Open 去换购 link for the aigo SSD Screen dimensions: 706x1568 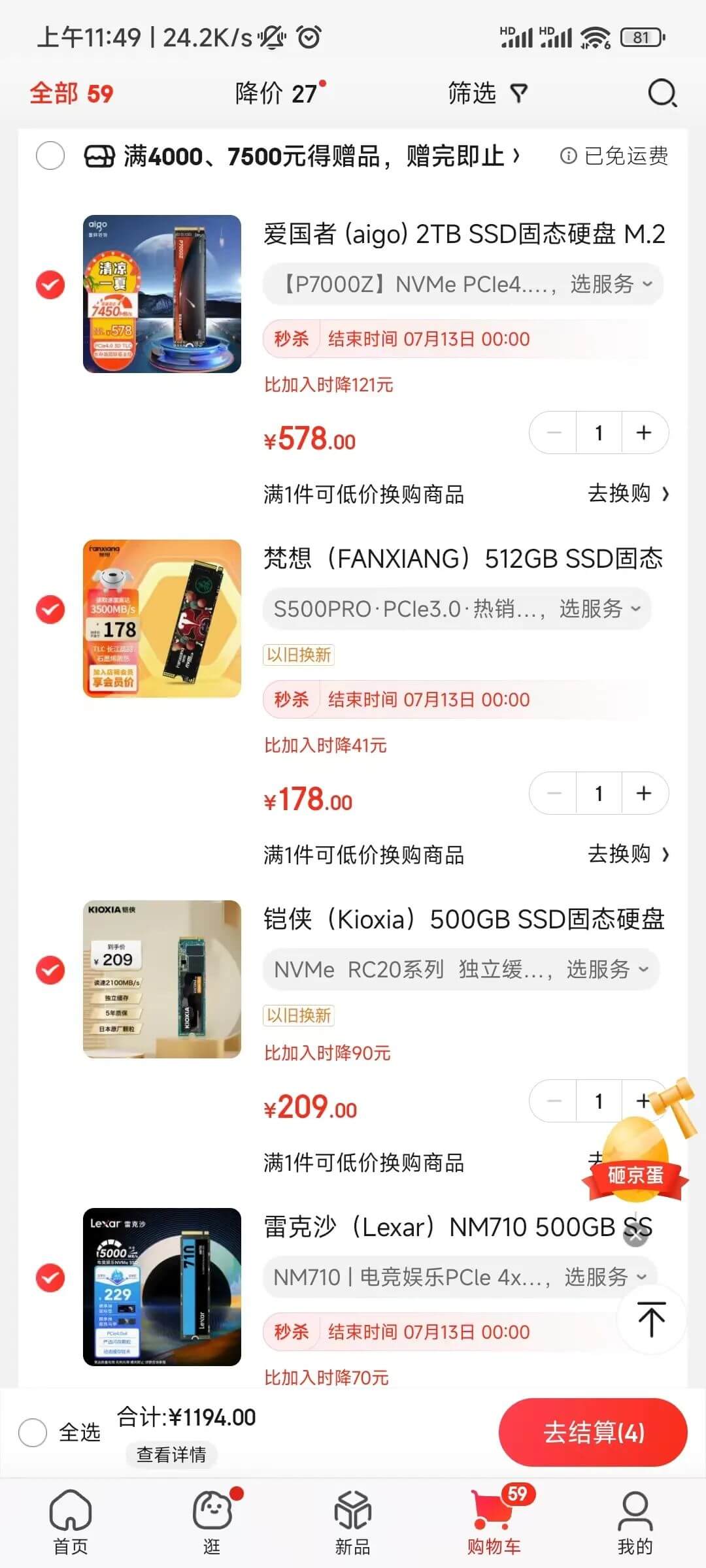coord(626,495)
